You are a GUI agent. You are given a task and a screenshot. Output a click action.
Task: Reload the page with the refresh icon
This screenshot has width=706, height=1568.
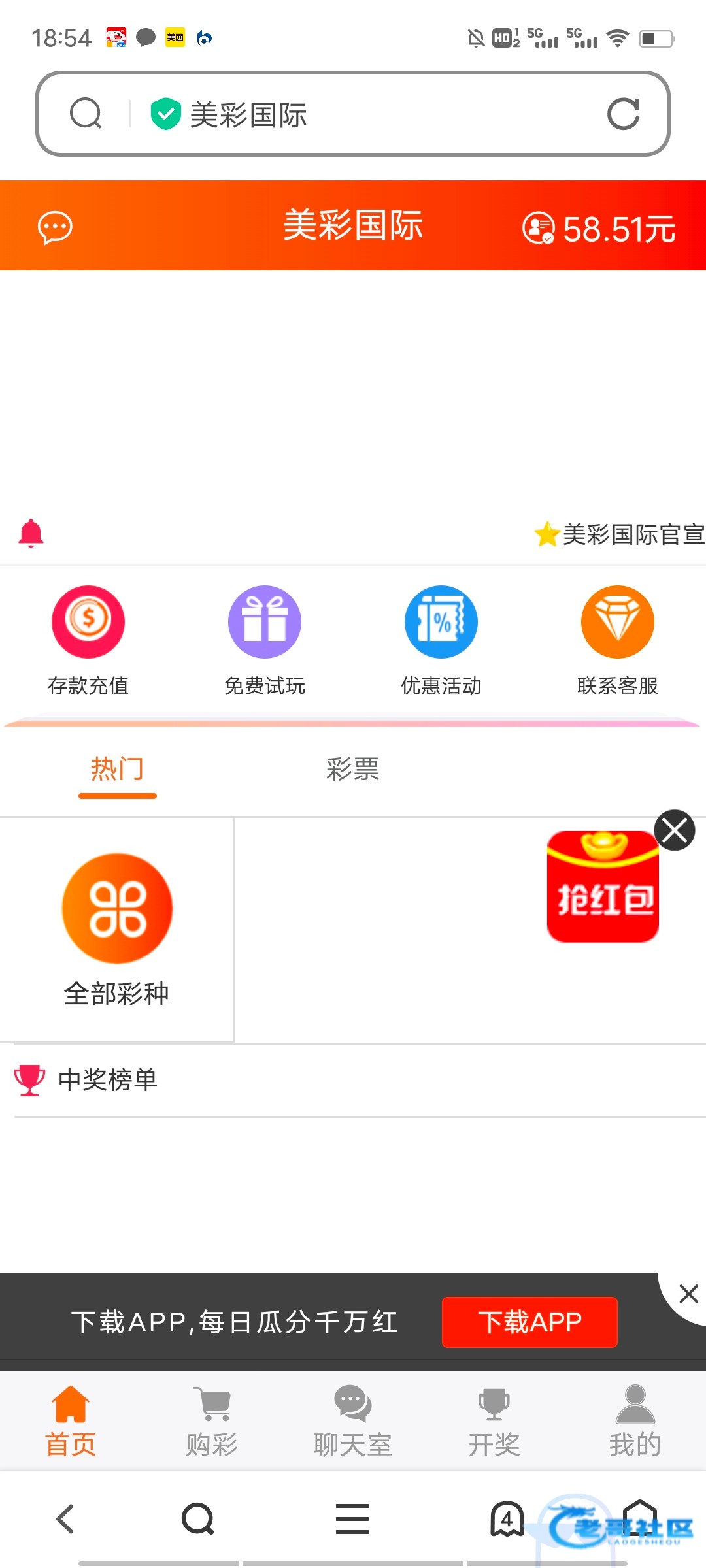(623, 114)
